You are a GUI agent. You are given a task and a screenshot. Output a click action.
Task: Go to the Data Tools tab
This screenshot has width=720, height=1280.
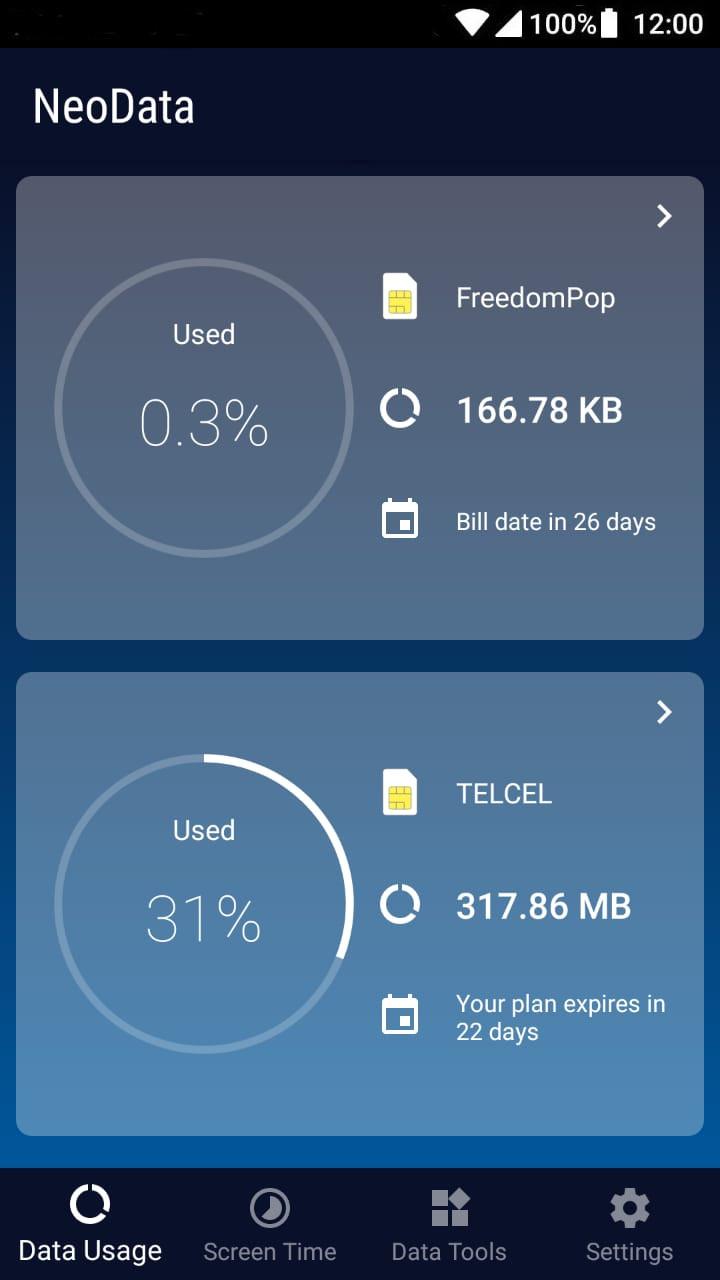tap(449, 1226)
